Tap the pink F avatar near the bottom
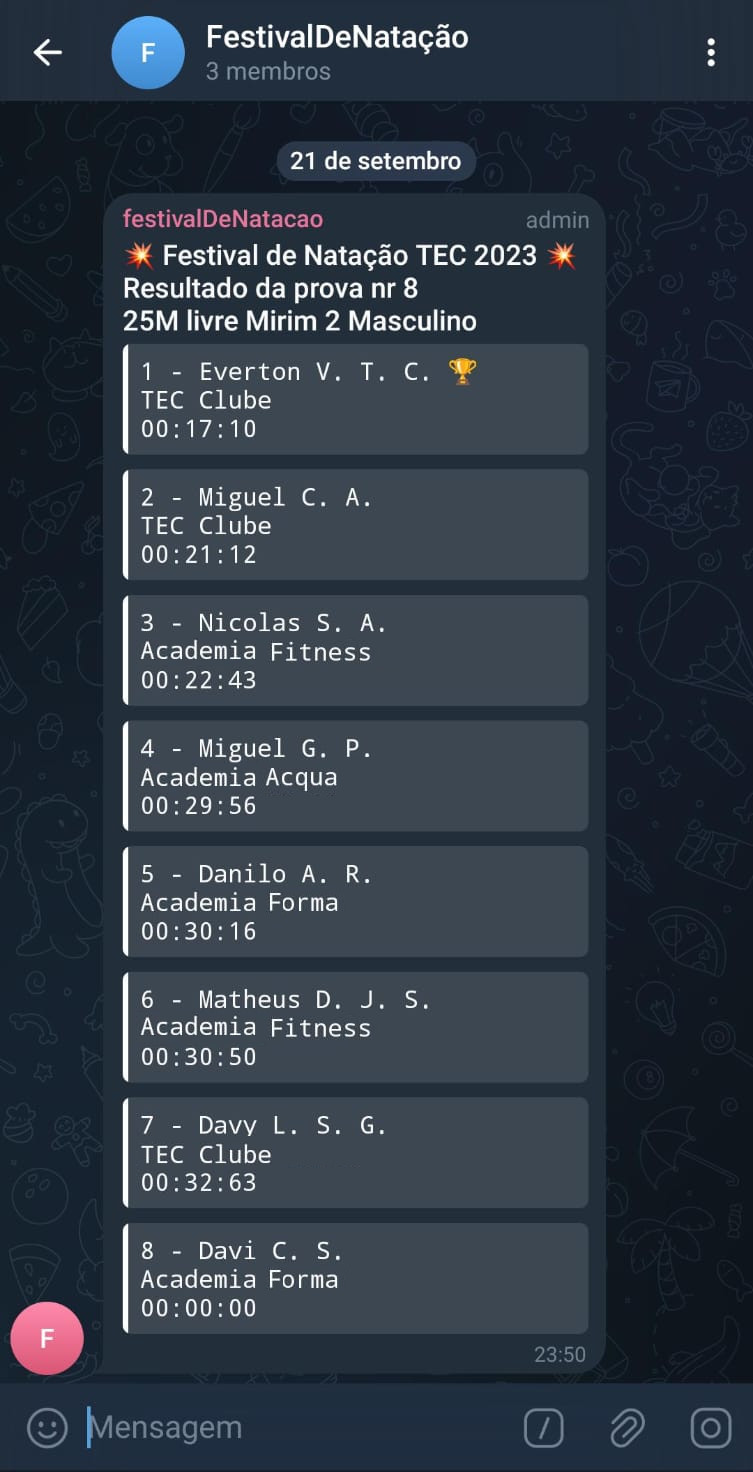This screenshot has width=753, height=1472. 47,1338
